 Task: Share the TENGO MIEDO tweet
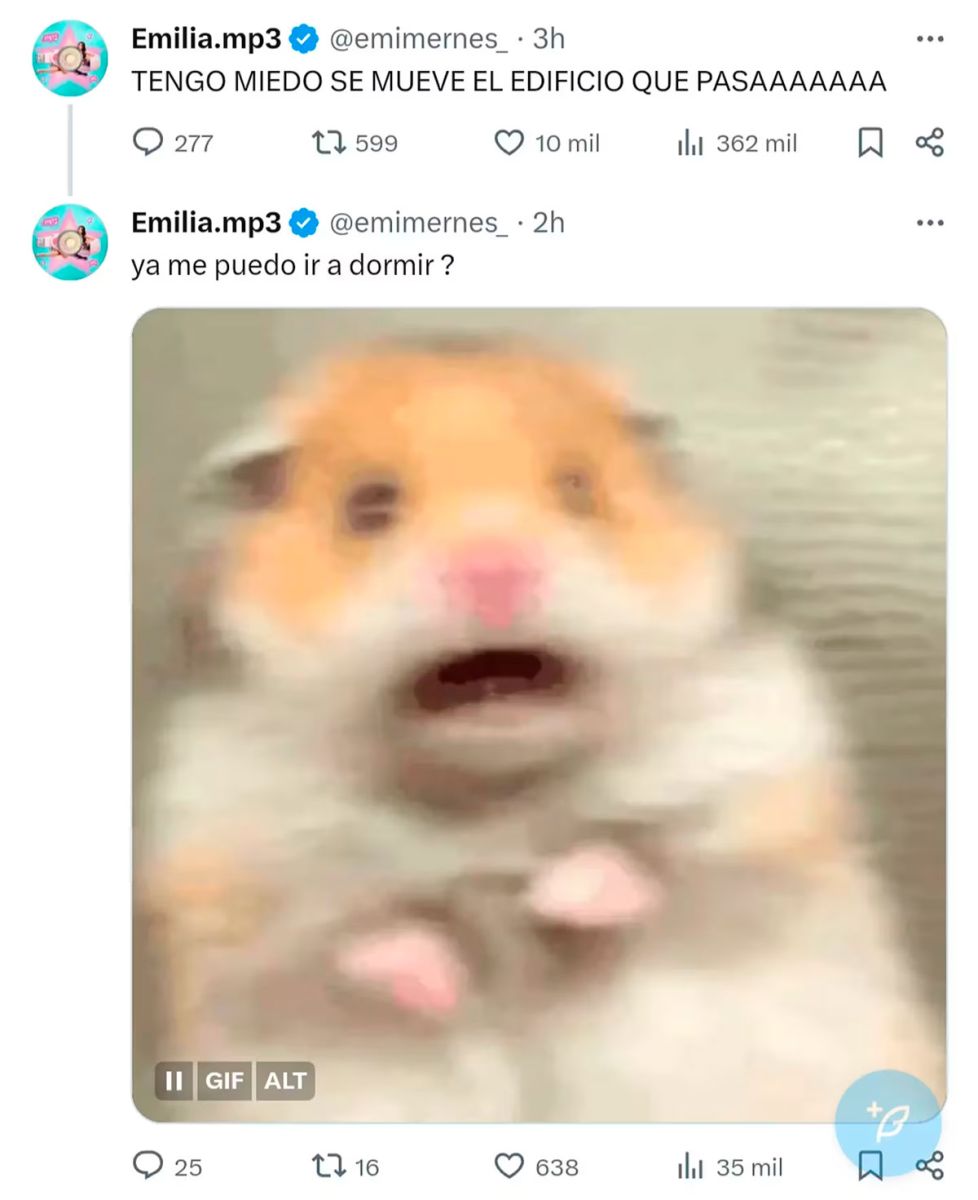[930, 143]
